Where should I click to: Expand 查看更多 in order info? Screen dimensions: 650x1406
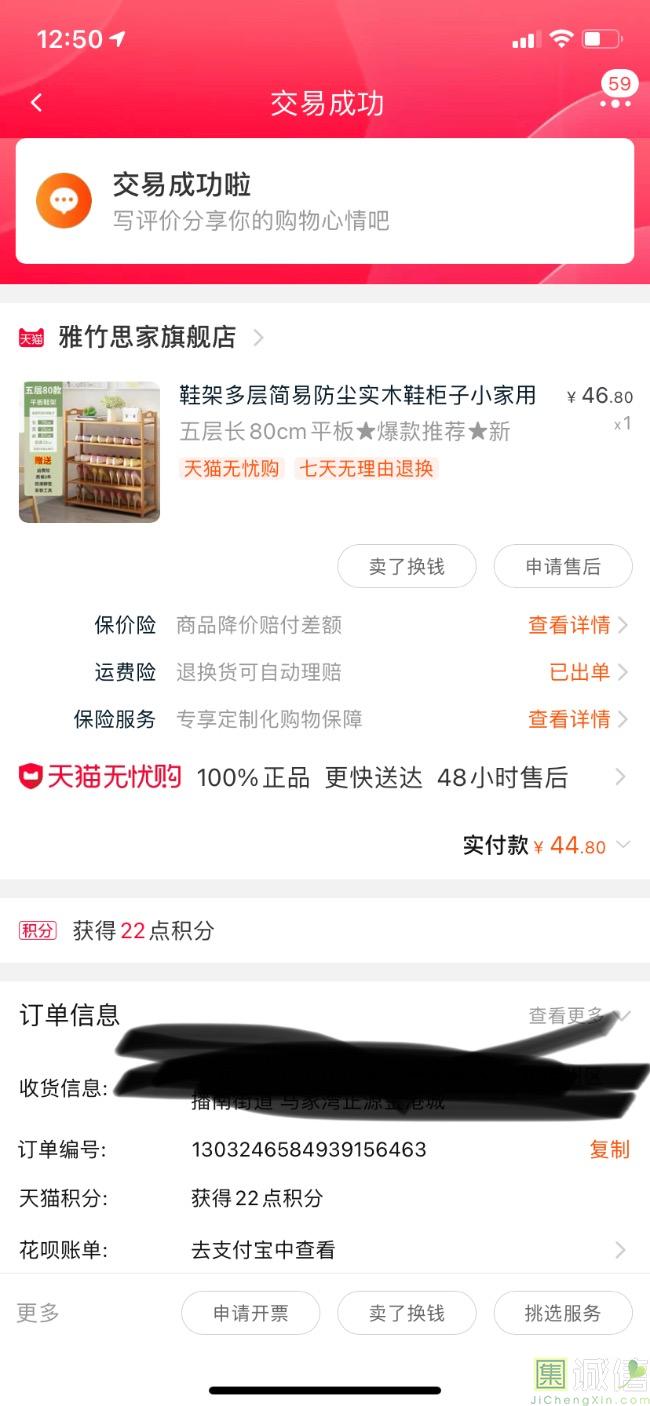tap(578, 1016)
